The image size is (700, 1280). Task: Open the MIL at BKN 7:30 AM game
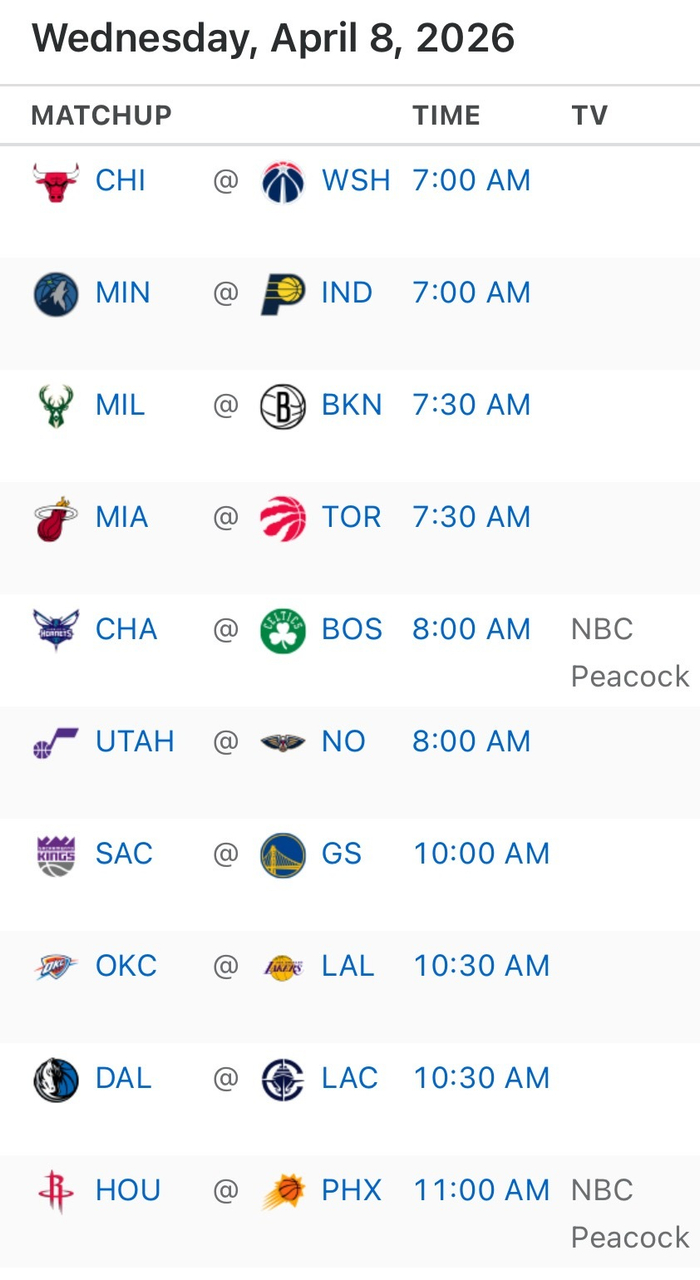[x=471, y=405]
